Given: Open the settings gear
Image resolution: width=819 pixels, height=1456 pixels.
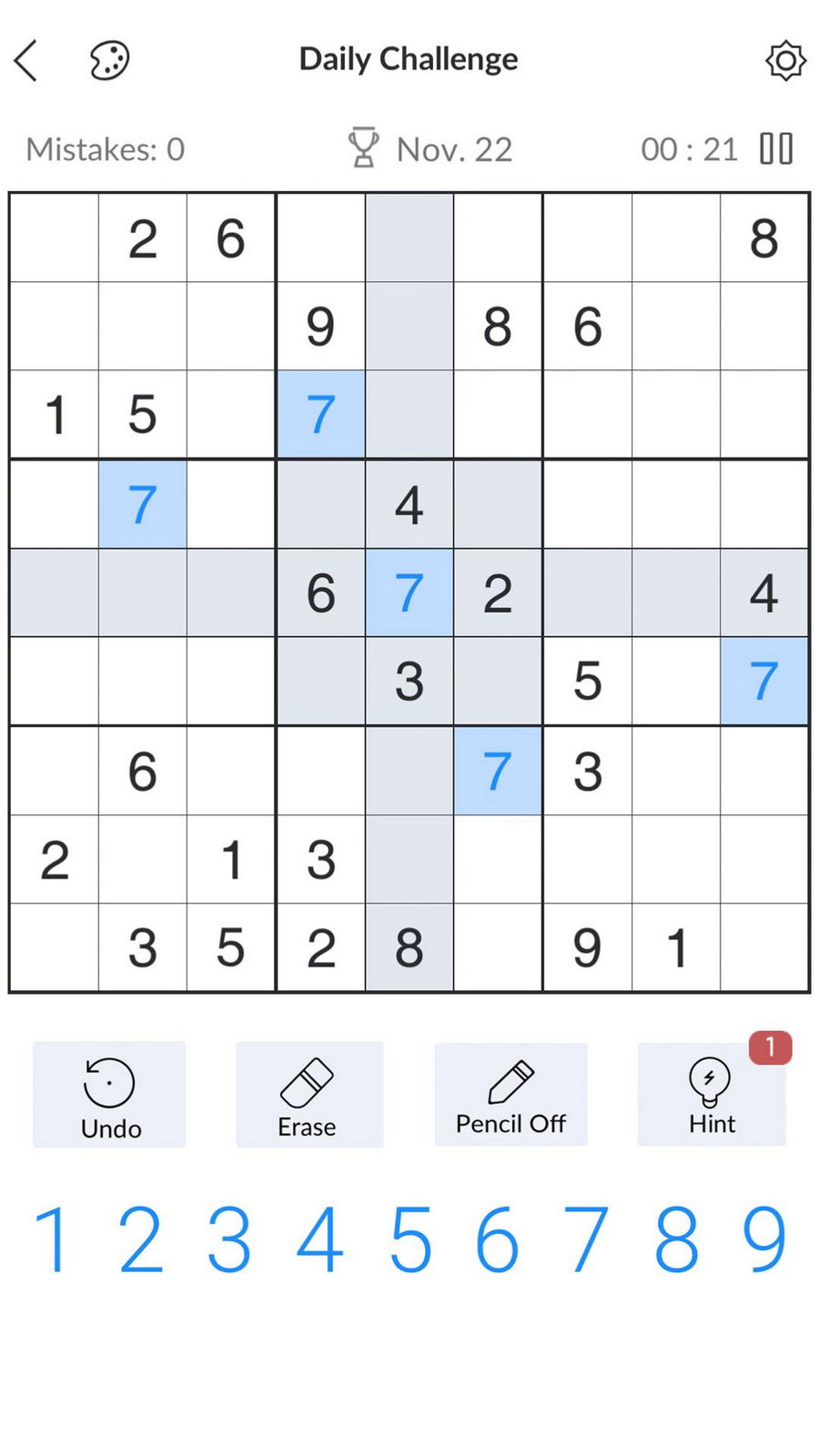Looking at the screenshot, I should coord(785,60).
